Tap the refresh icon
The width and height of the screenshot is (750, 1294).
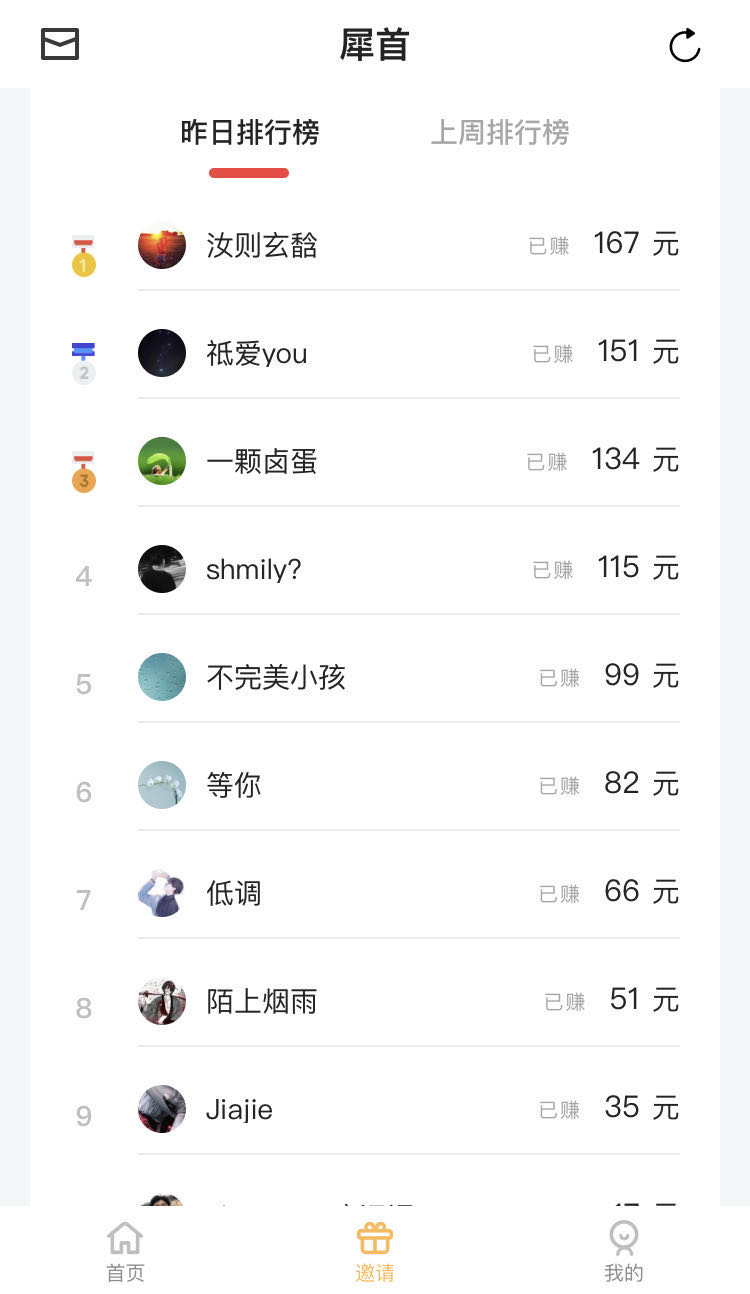click(x=685, y=45)
